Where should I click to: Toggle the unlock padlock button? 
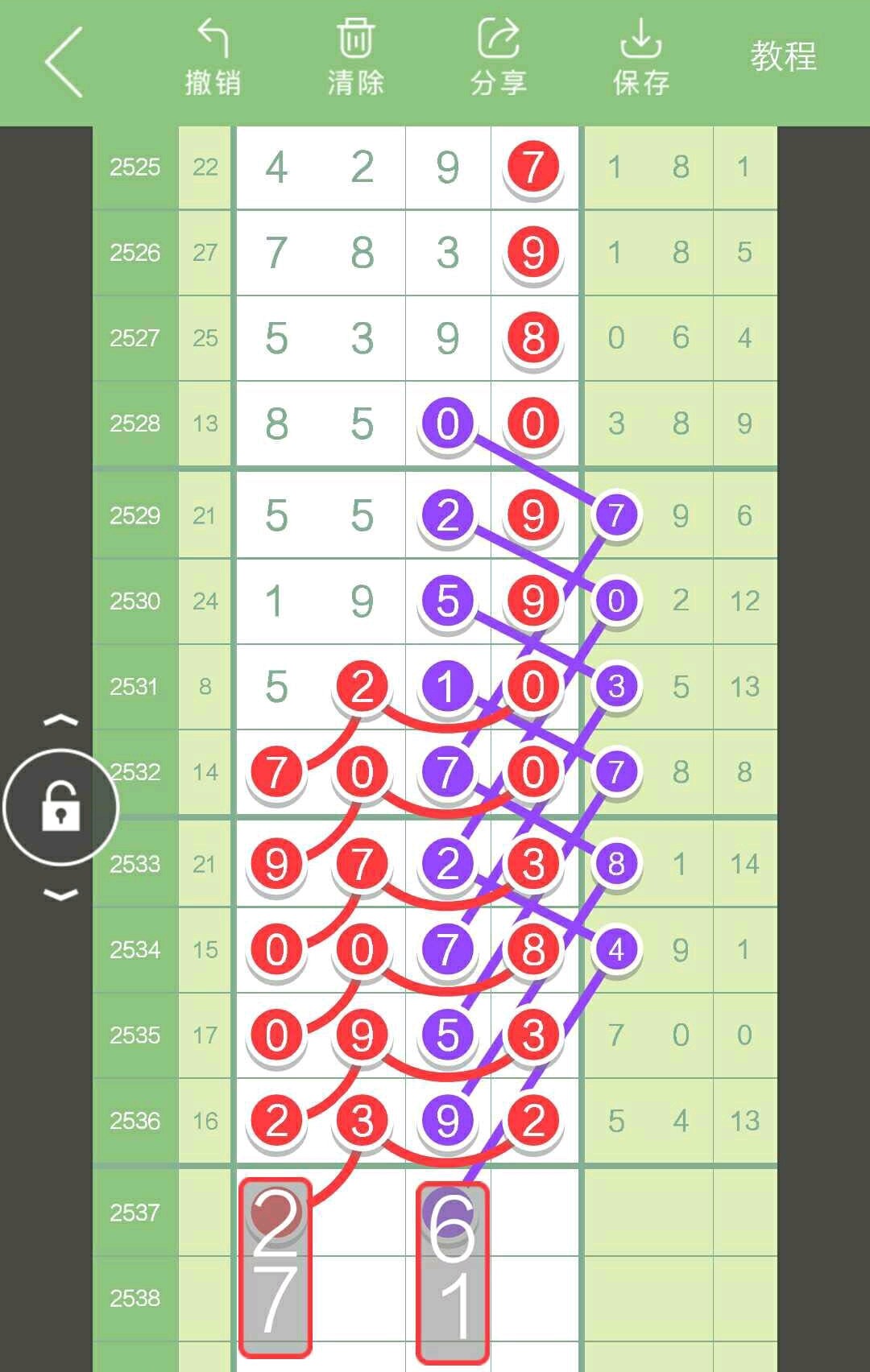(x=60, y=807)
